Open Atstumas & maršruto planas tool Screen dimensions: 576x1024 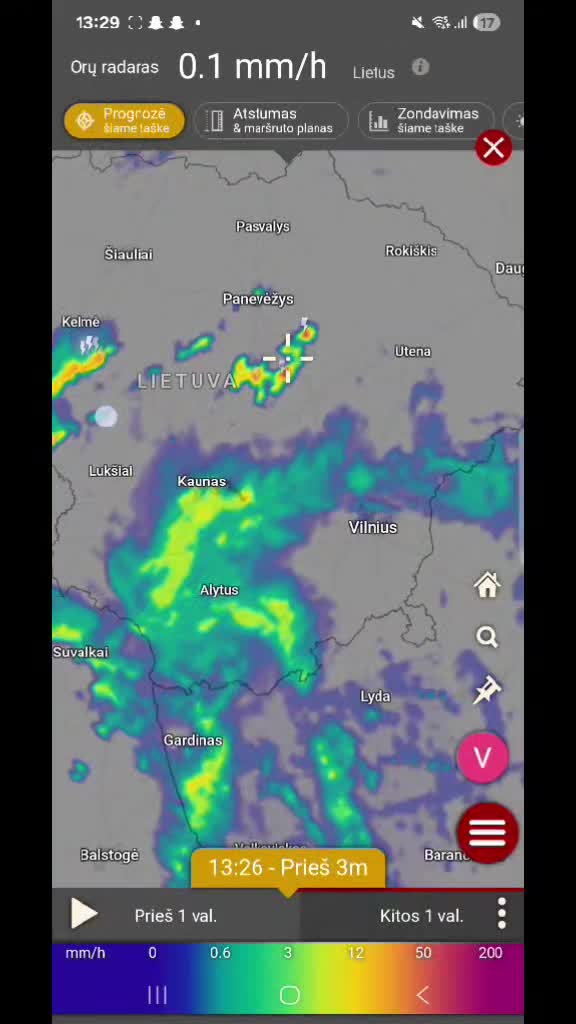pyautogui.click(x=271, y=121)
